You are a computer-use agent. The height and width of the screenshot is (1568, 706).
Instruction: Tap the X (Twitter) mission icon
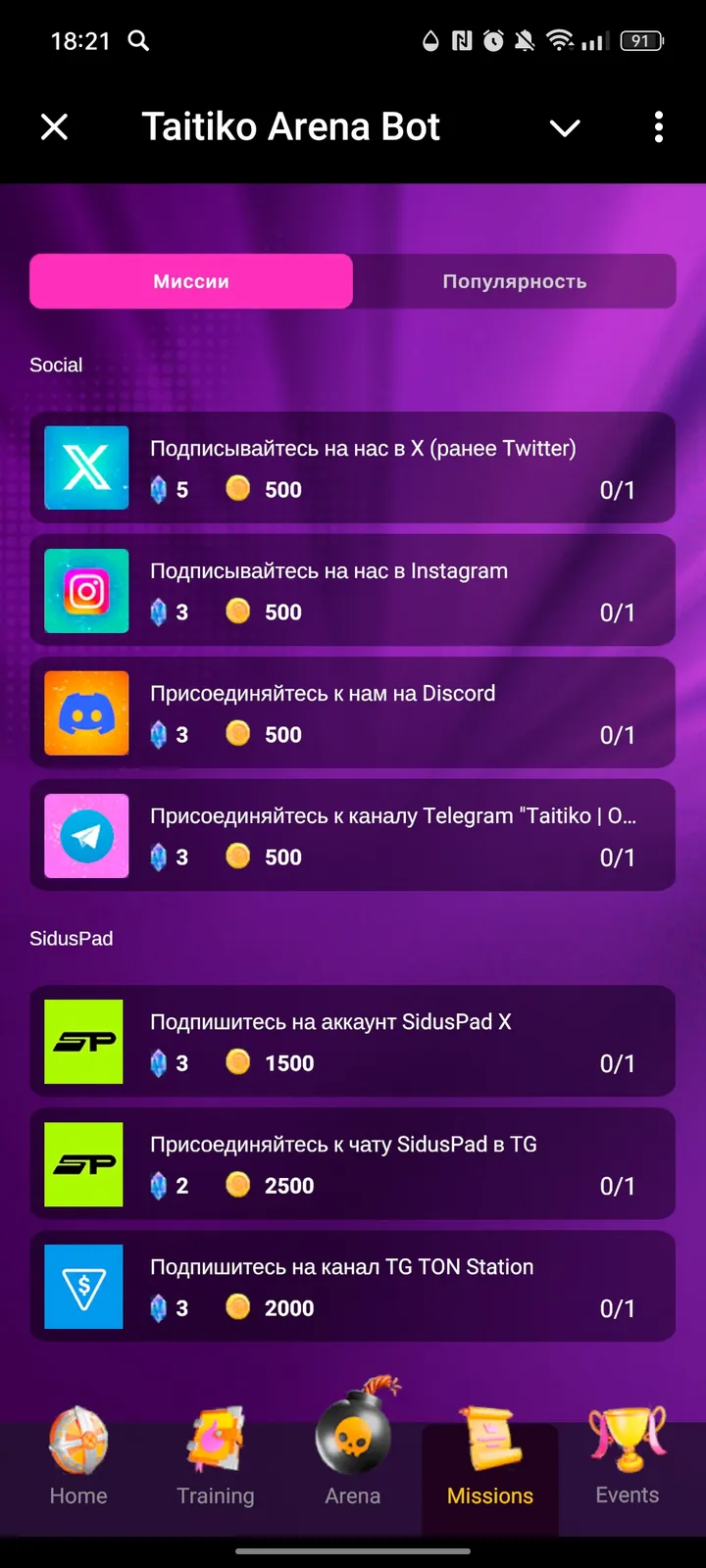[x=86, y=468]
